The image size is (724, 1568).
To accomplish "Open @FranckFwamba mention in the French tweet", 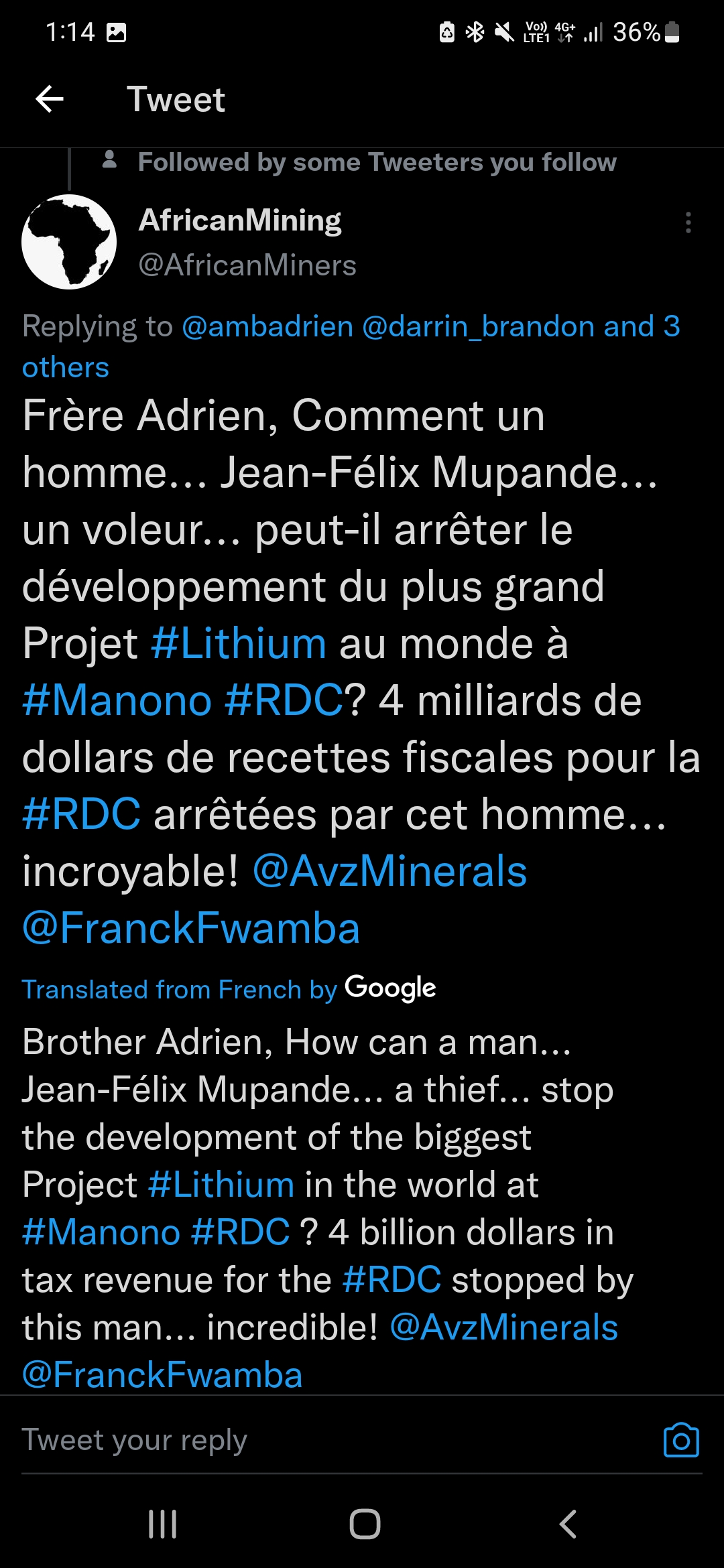I will pyautogui.click(x=191, y=929).
